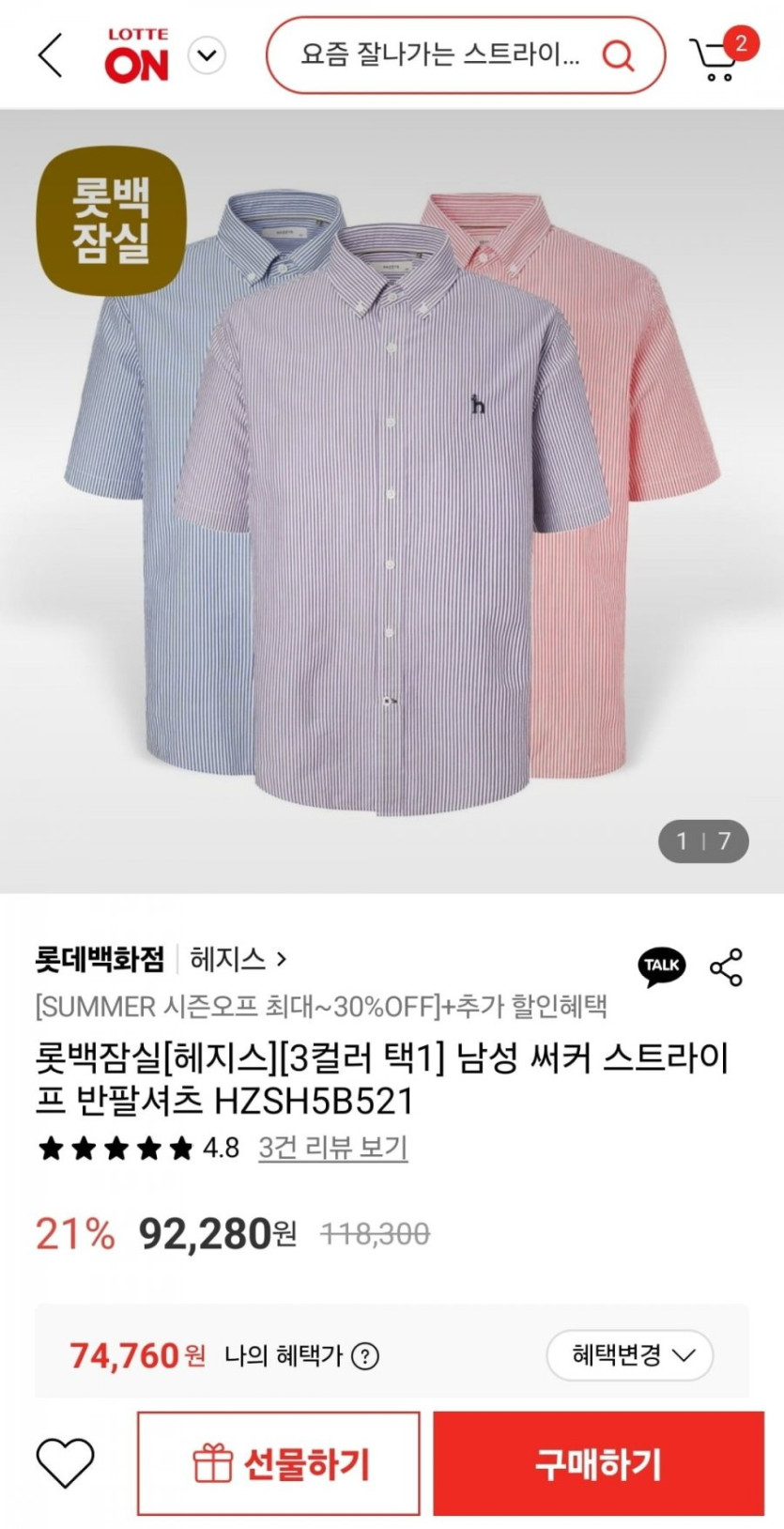Screen dimensions: 784x1529
Task: Tap the search magnifier icon
Action: coord(617,55)
